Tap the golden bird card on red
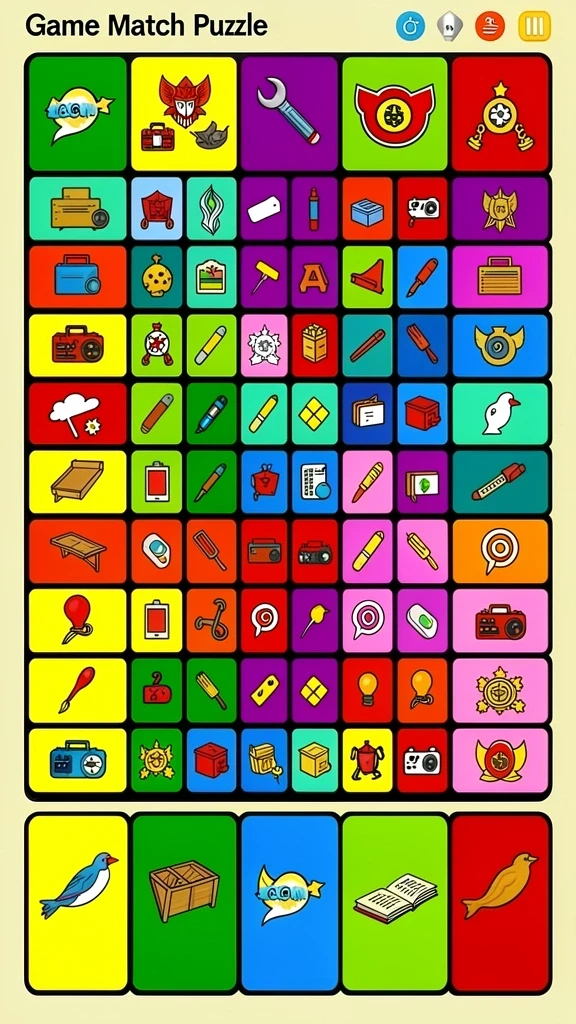This screenshot has height=1024, width=576. pyautogui.click(x=500, y=902)
